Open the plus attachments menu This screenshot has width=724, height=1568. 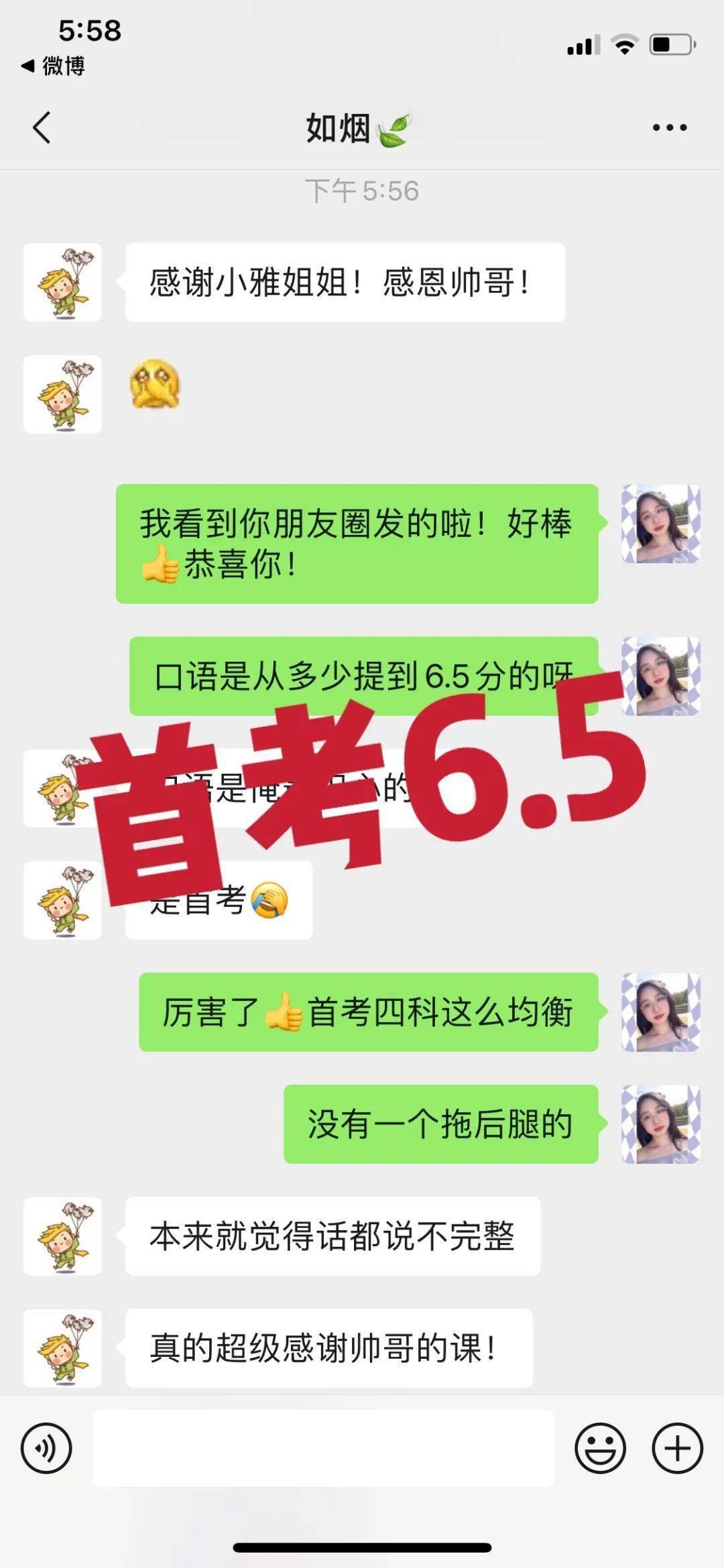pos(677,1447)
